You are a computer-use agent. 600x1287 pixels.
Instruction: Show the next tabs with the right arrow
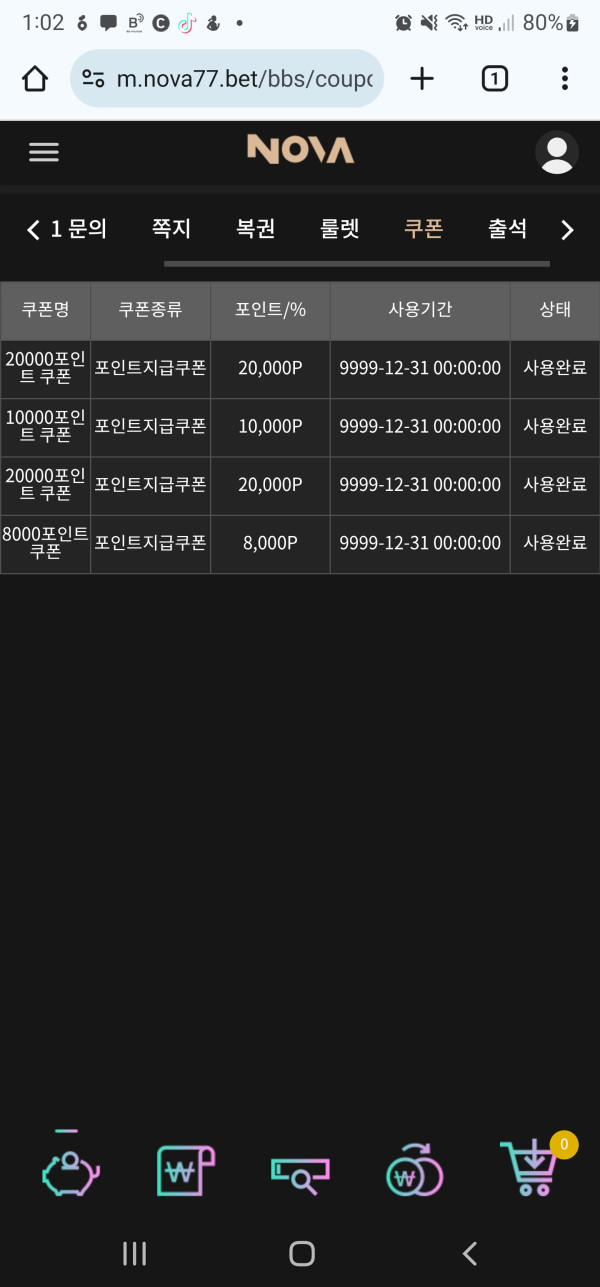[x=567, y=230]
